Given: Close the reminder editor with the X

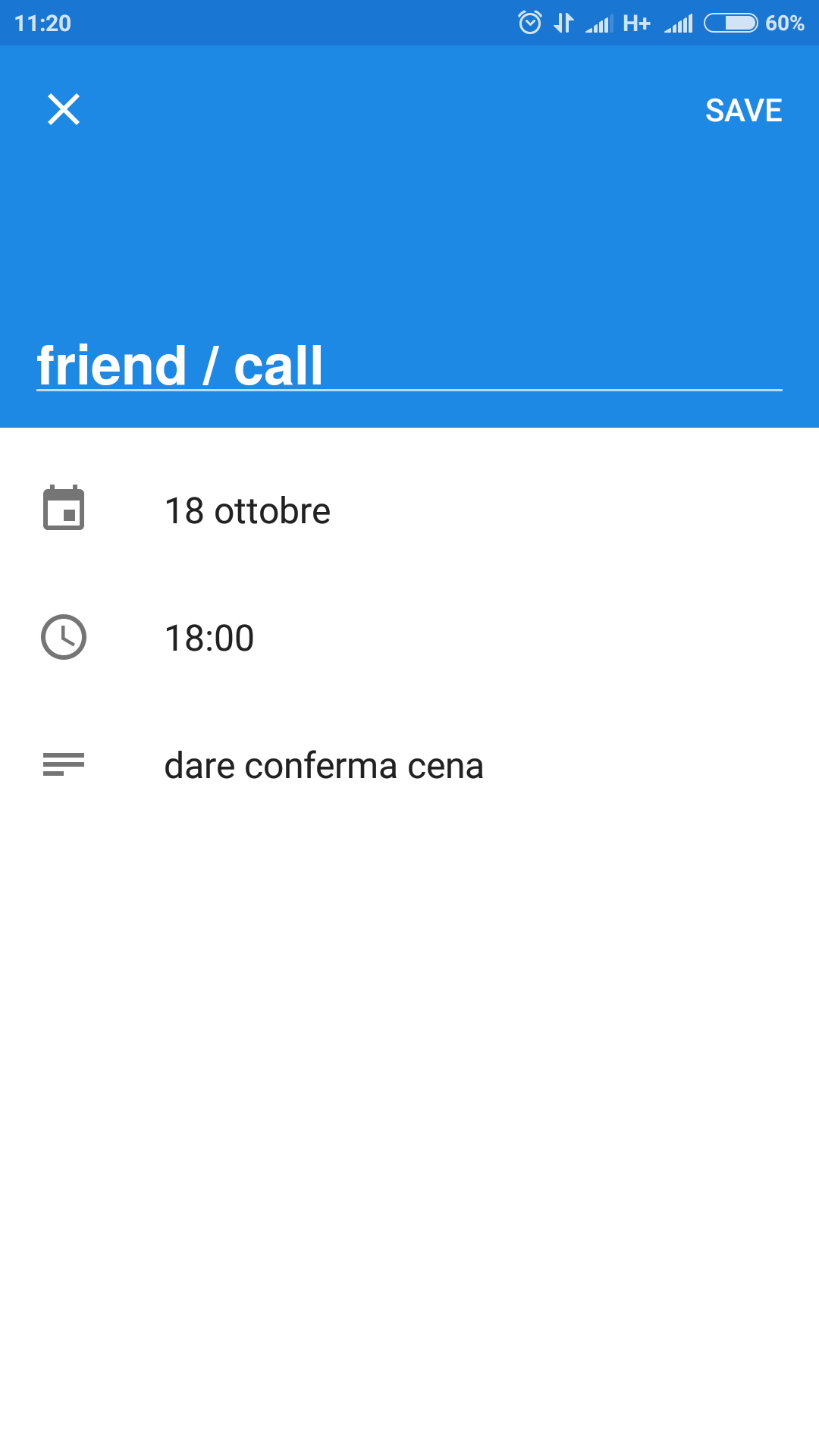Looking at the screenshot, I should click(x=64, y=109).
